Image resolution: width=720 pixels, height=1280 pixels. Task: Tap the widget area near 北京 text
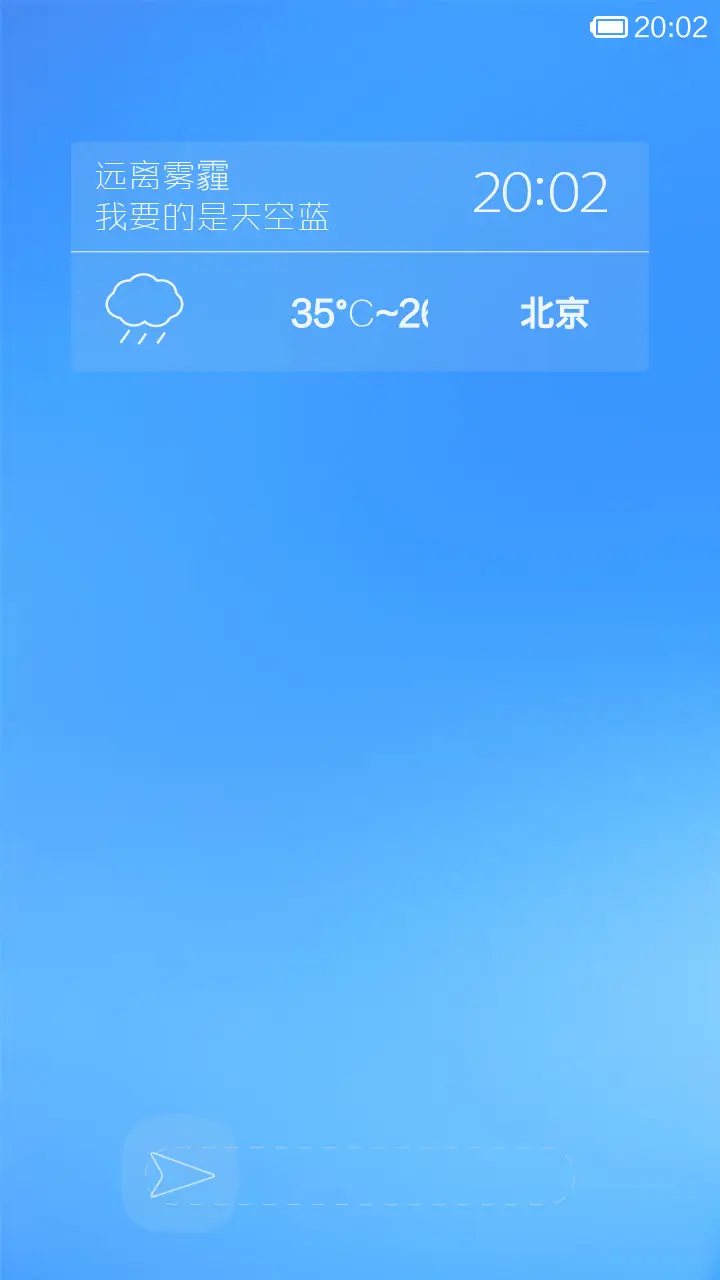[553, 313]
